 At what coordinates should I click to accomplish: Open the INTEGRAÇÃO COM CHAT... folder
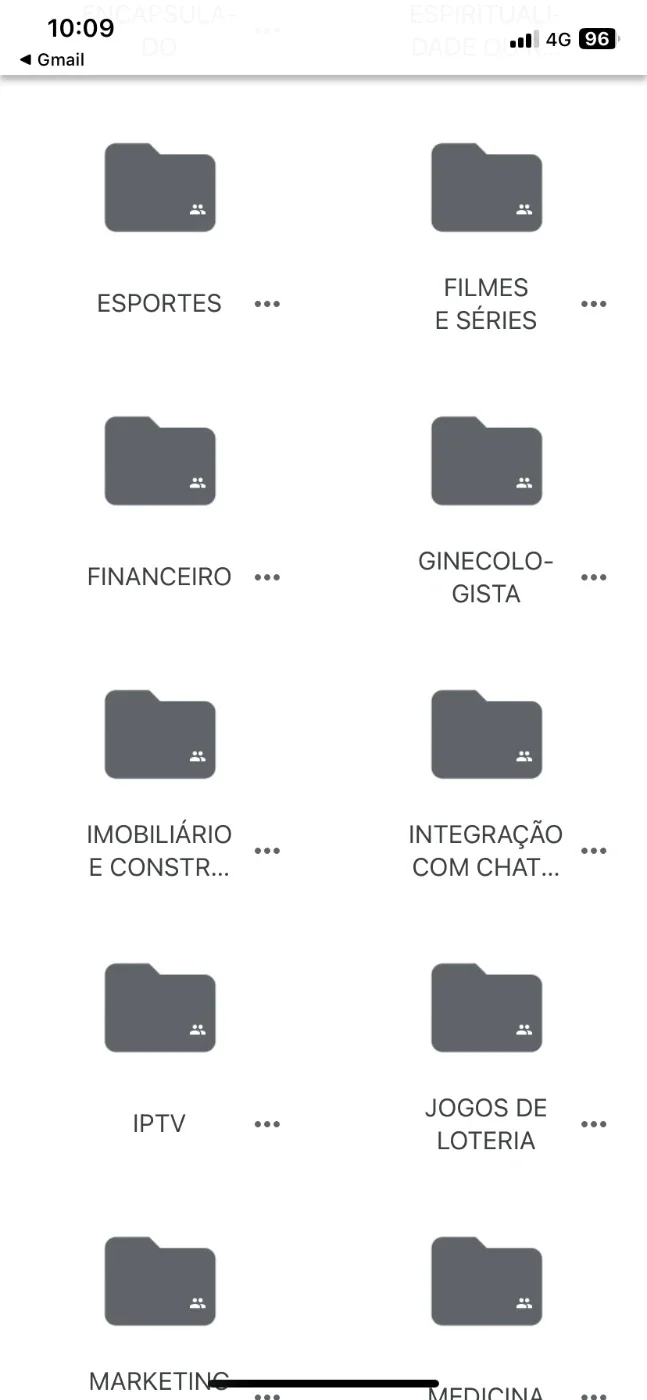tap(486, 734)
